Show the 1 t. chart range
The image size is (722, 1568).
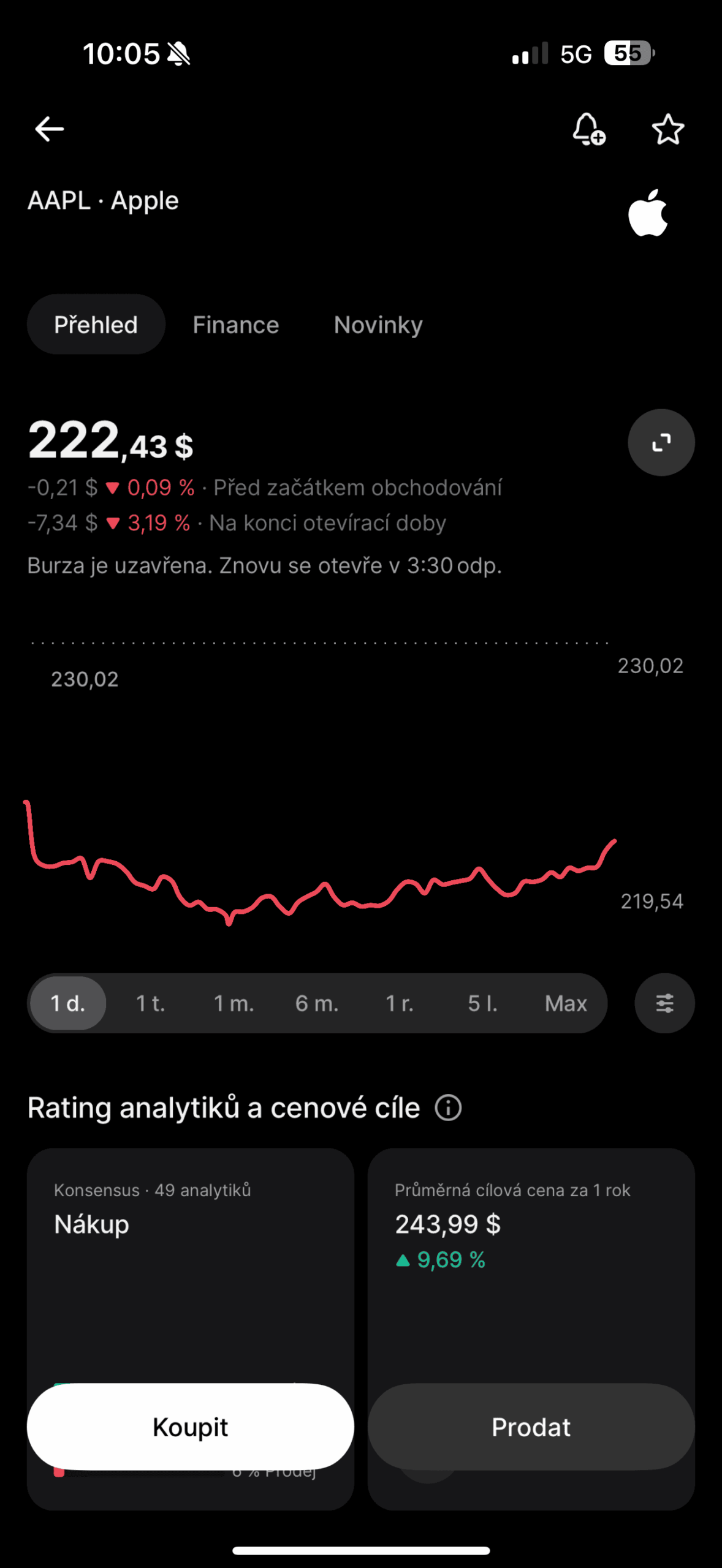coord(150,1003)
